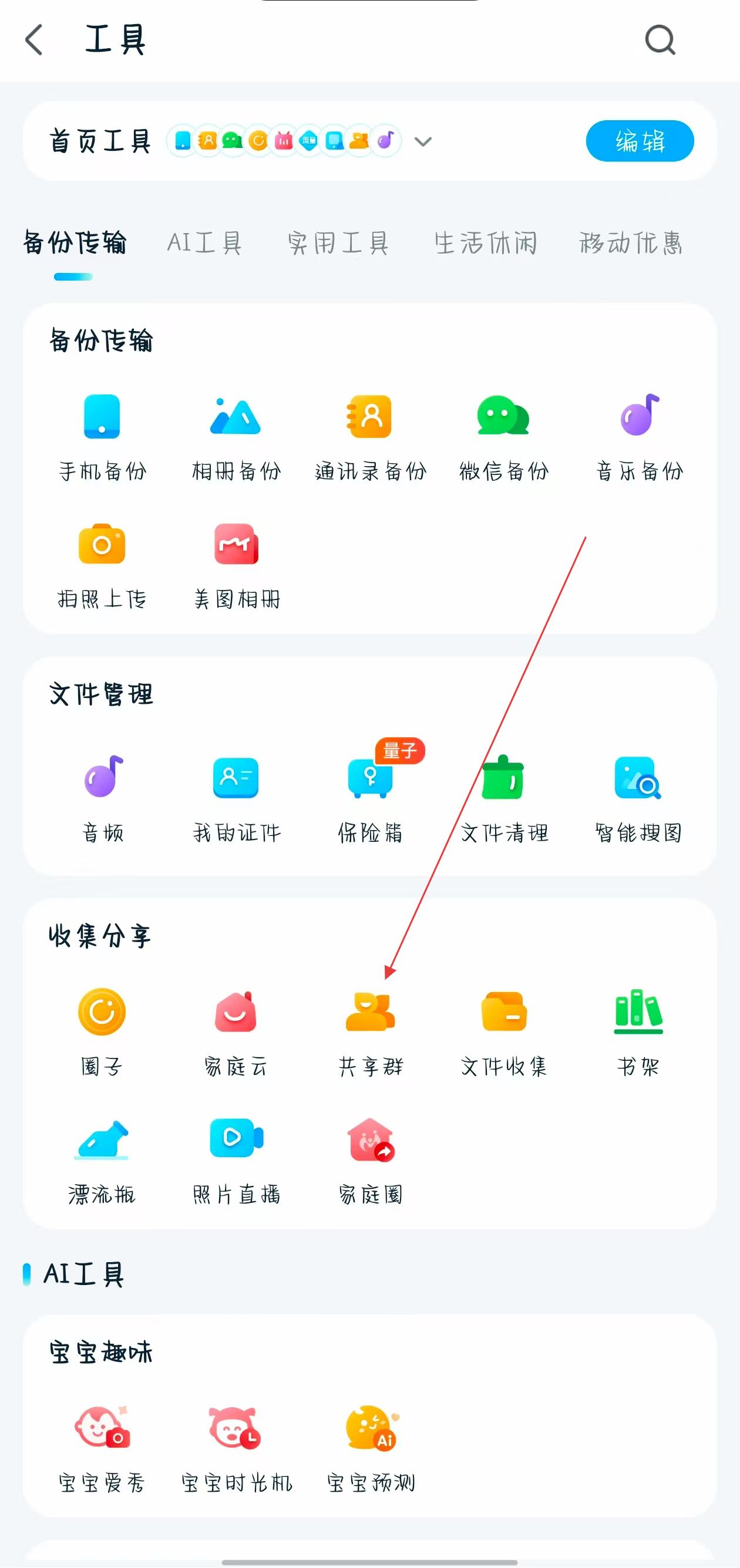Tap the 编辑 button
Image resolution: width=740 pixels, height=1568 pixels.
639,141
